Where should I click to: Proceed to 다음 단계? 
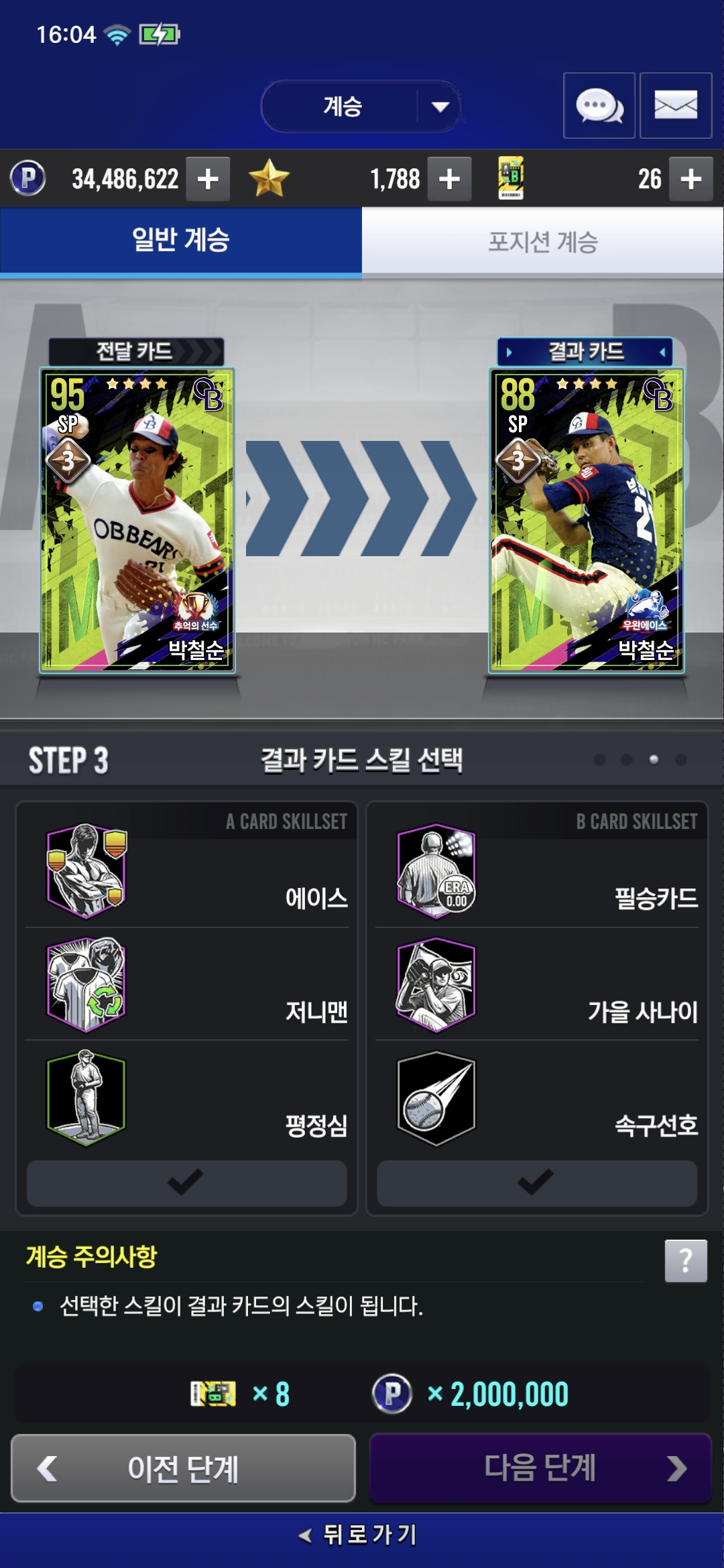coord(540,1468)
